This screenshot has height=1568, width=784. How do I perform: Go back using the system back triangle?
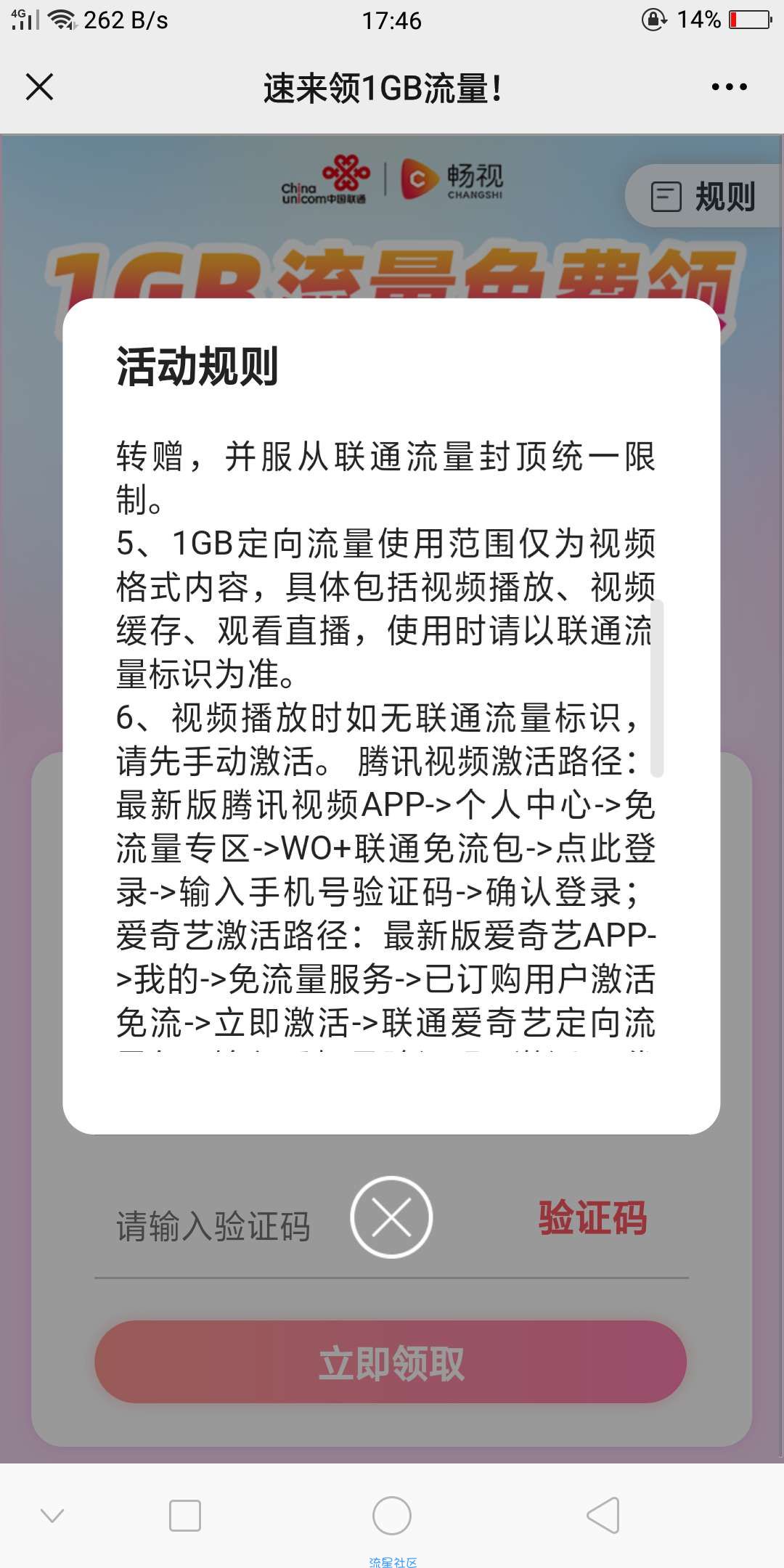(603, 1515)
